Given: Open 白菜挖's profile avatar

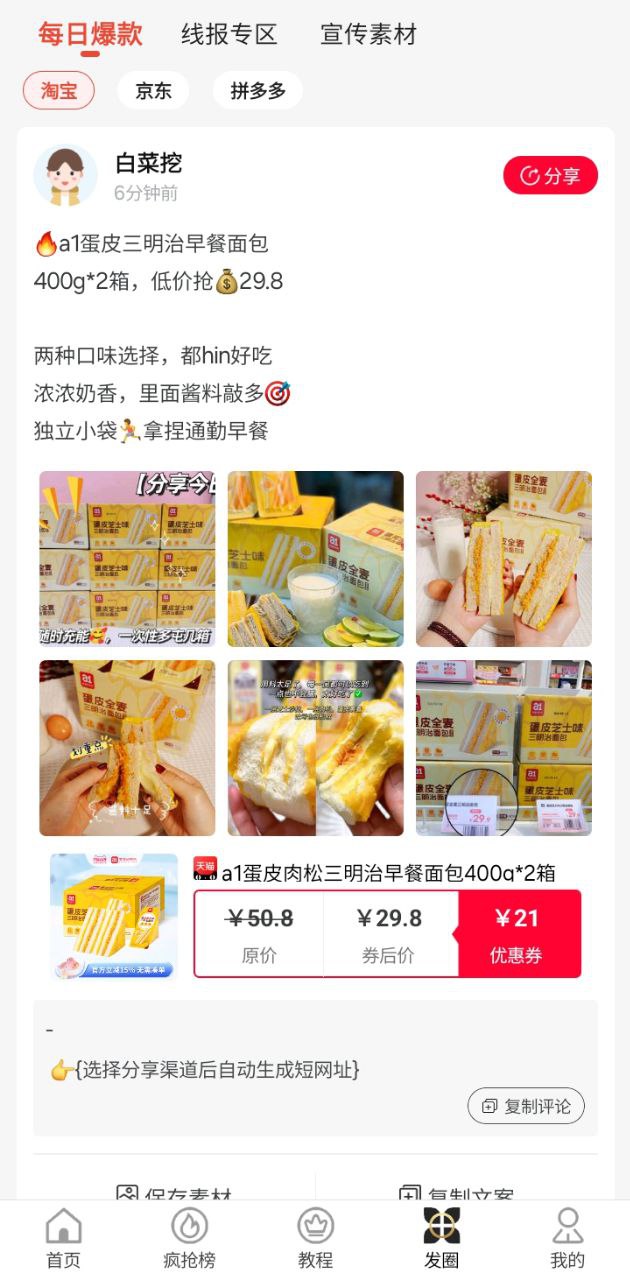Looking at the screenshot, I should [x=65, y=176].
